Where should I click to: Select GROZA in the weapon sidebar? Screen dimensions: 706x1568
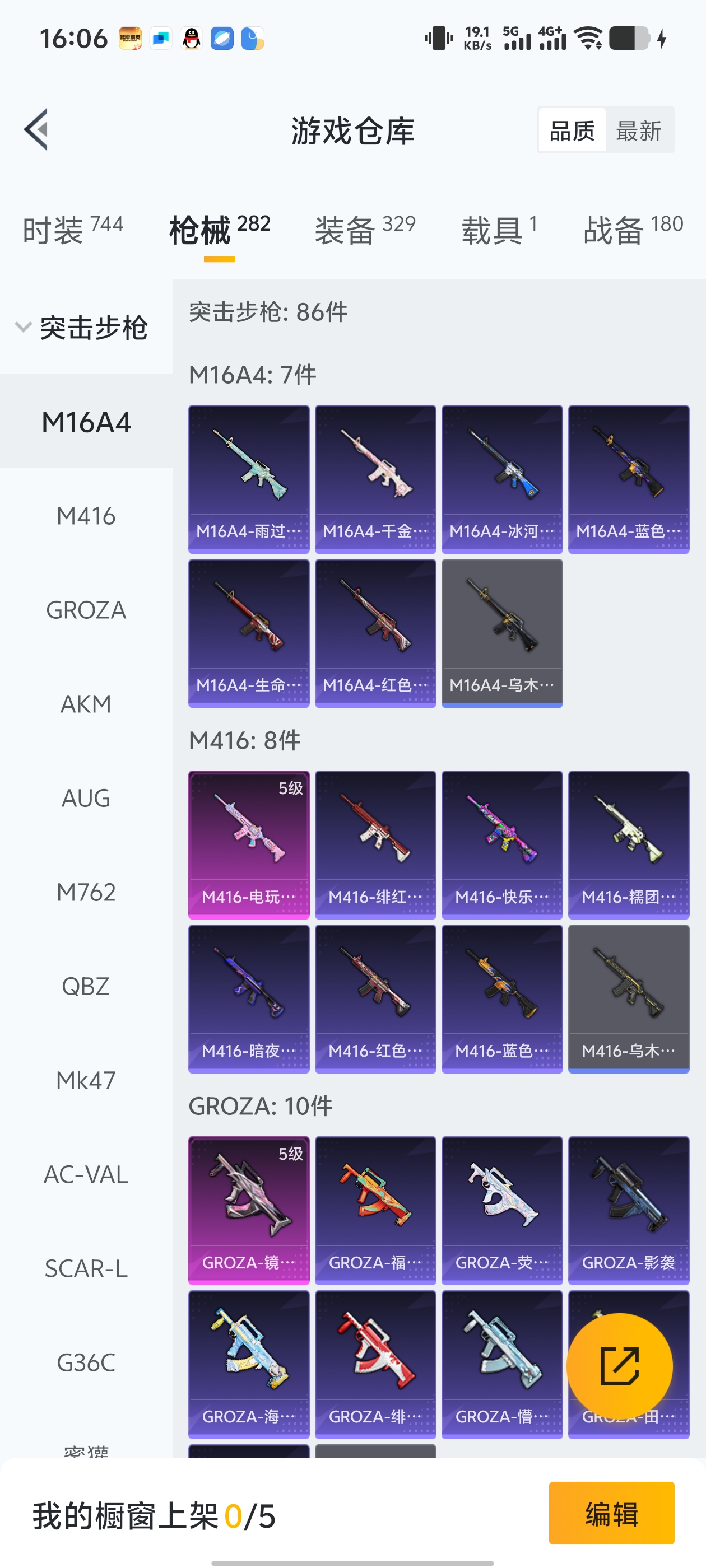click(x=86, y=610)
